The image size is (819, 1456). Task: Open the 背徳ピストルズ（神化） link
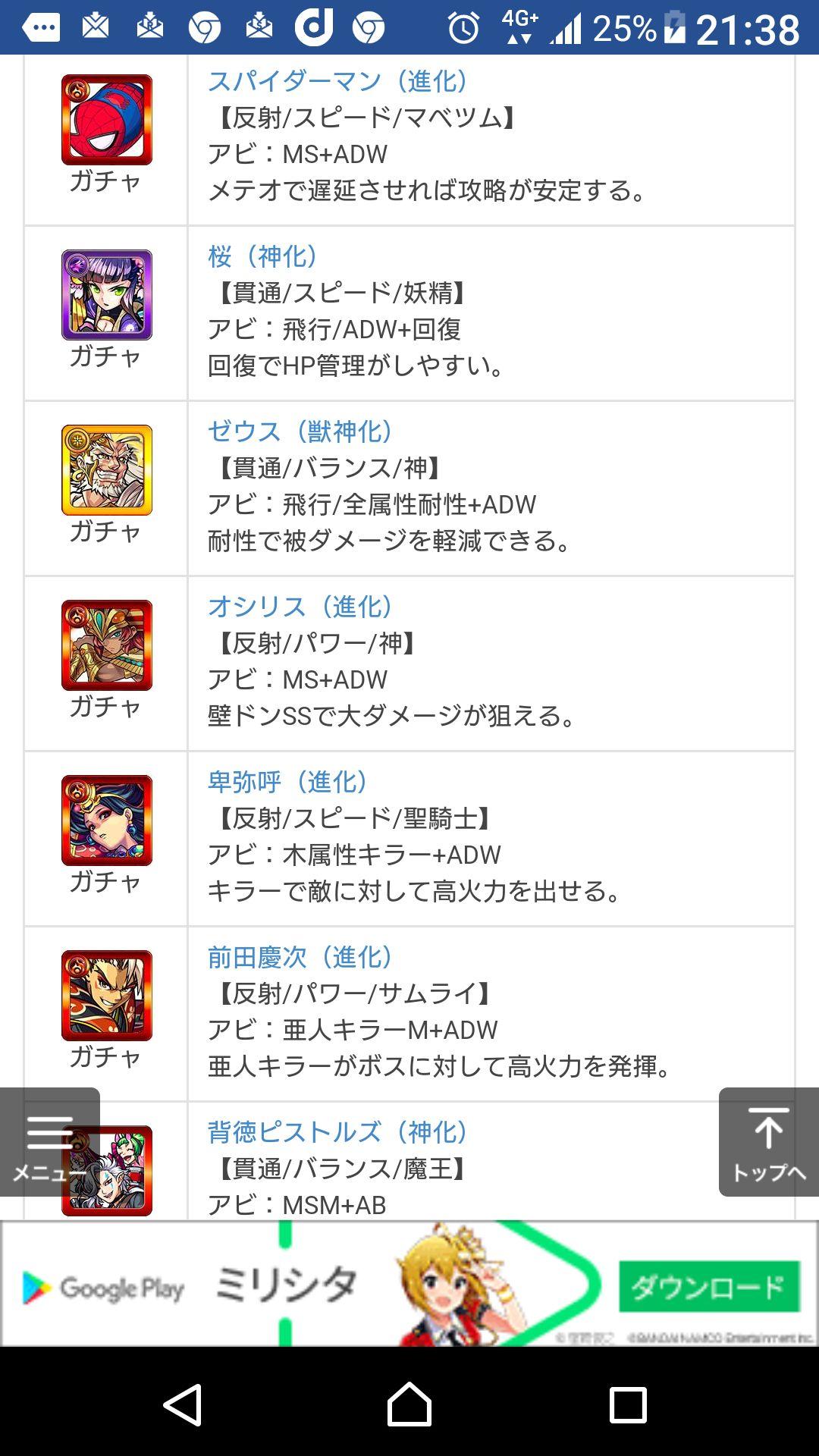point(338,1132)
